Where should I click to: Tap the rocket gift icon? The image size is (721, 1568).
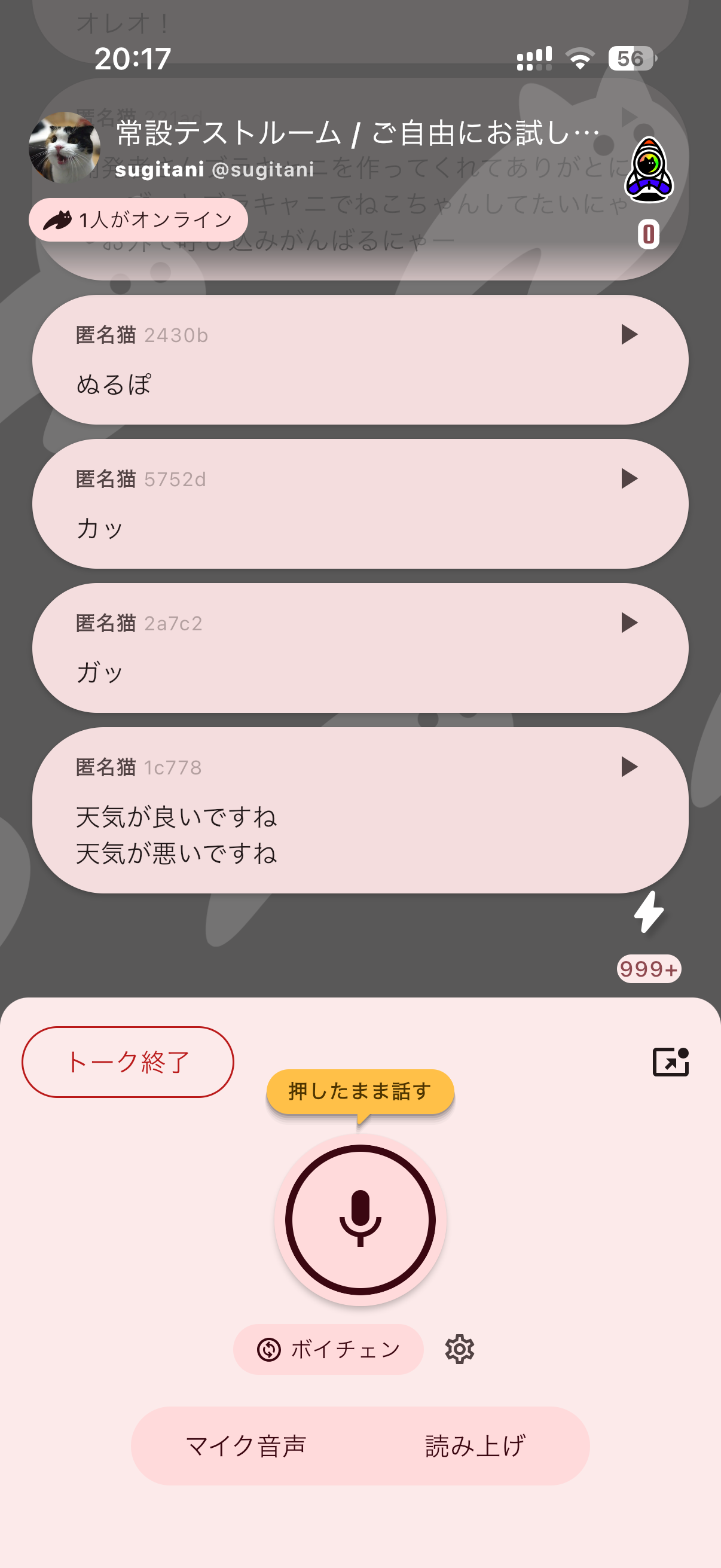click(649, 170)
